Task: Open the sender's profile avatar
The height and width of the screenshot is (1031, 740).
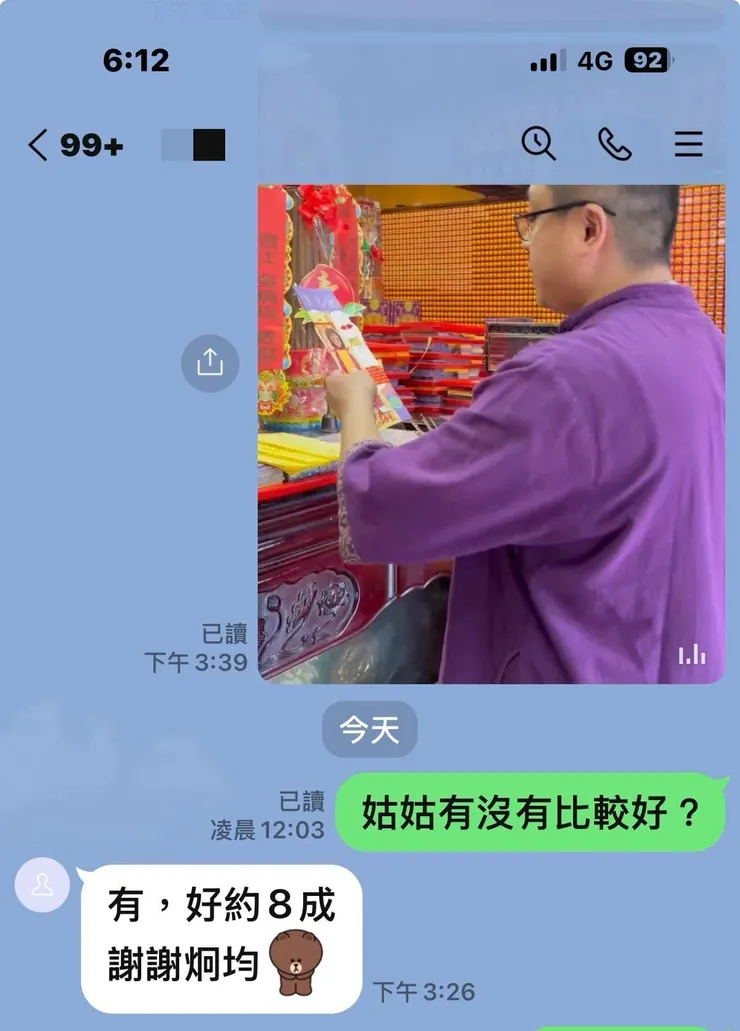Action: pyautogui.click(x=41, y=885)
